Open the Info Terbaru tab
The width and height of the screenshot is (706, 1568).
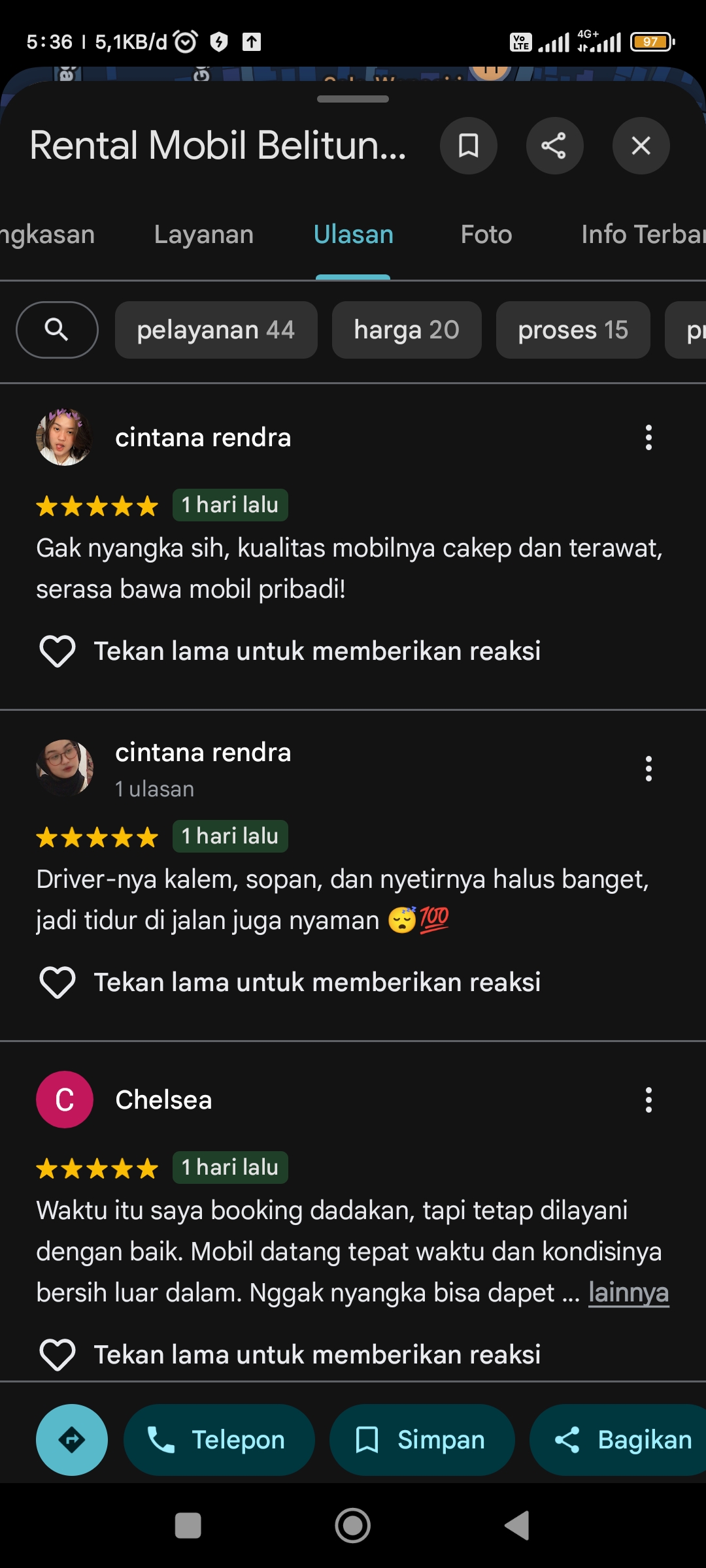coord(643,235)
